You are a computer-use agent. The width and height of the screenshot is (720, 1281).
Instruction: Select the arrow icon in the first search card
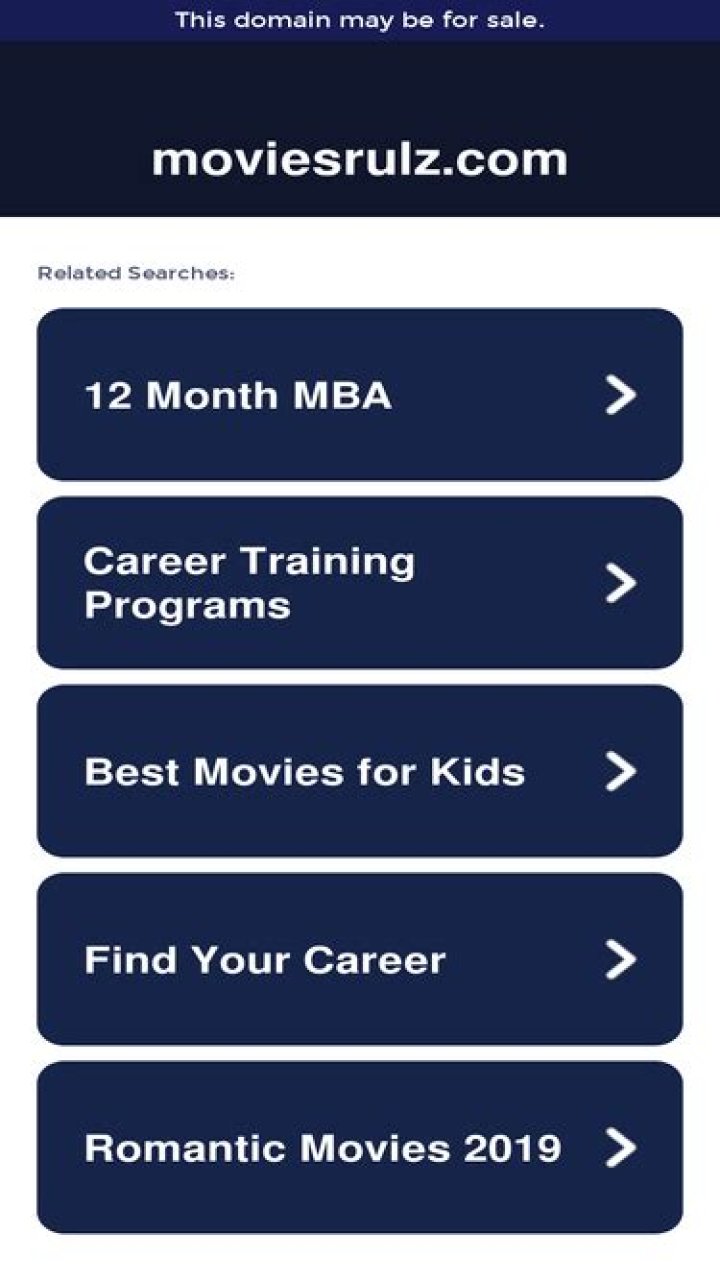click(620, 394)
